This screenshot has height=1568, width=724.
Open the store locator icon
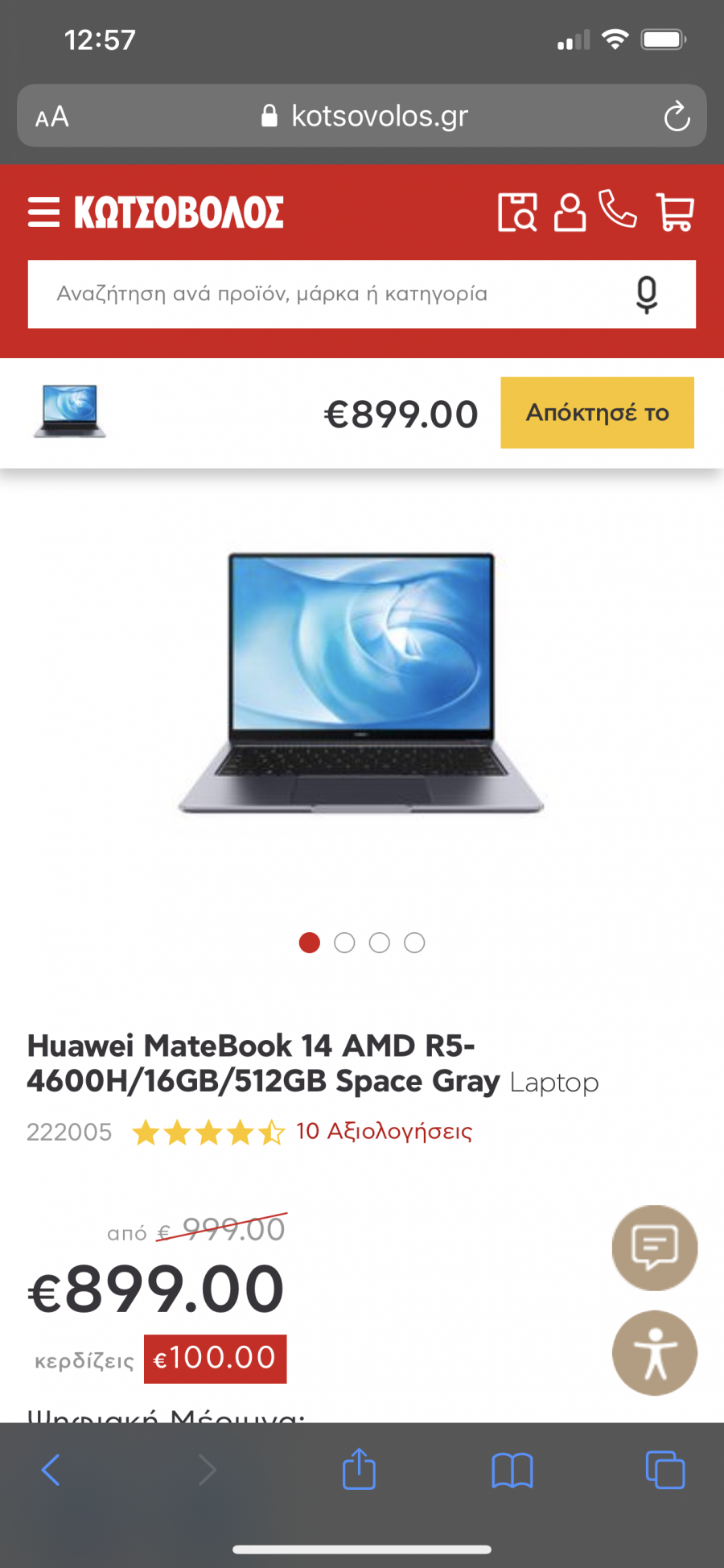click(517, 213)
